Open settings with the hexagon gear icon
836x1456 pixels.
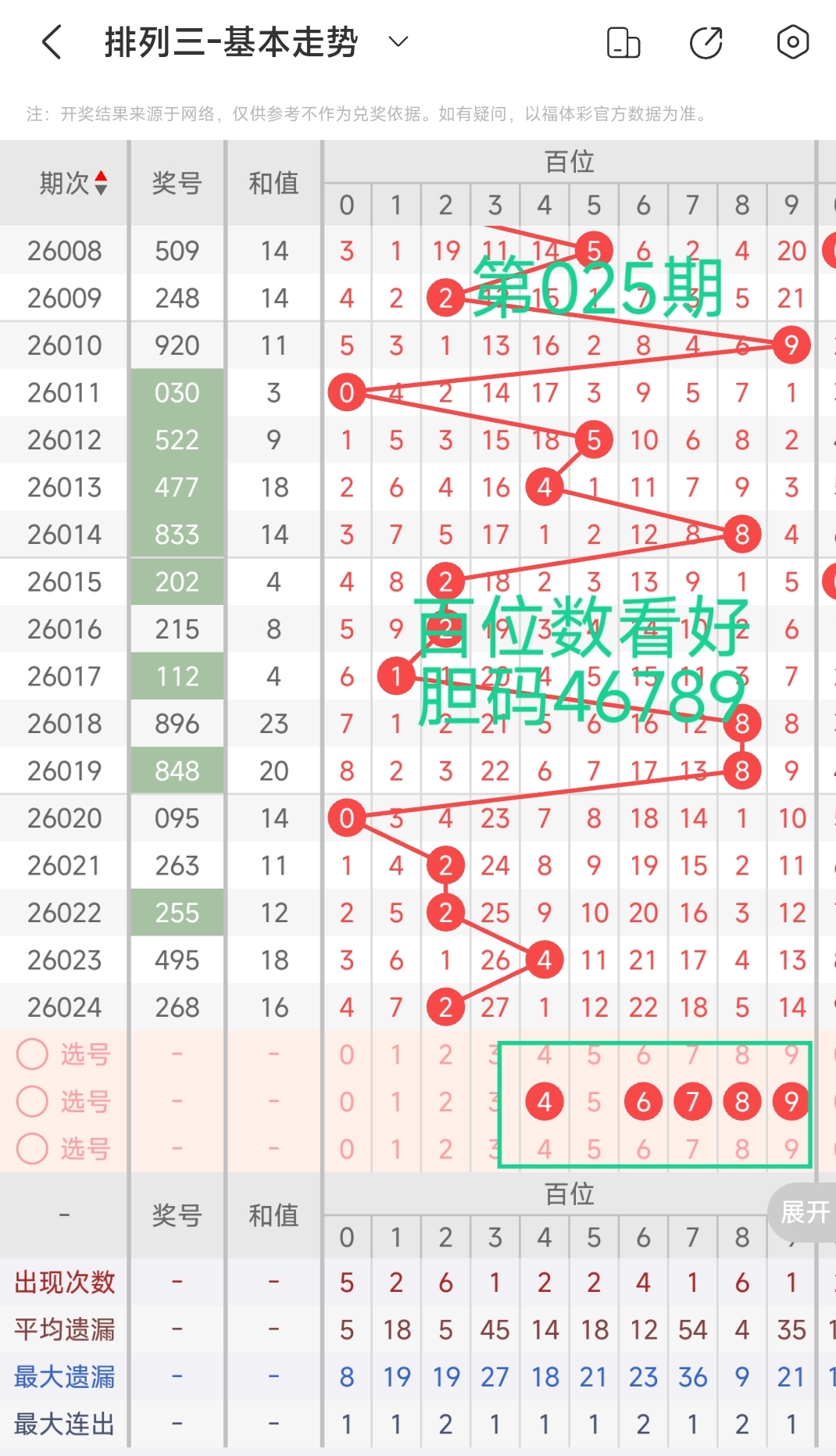(x=791, y=43)
